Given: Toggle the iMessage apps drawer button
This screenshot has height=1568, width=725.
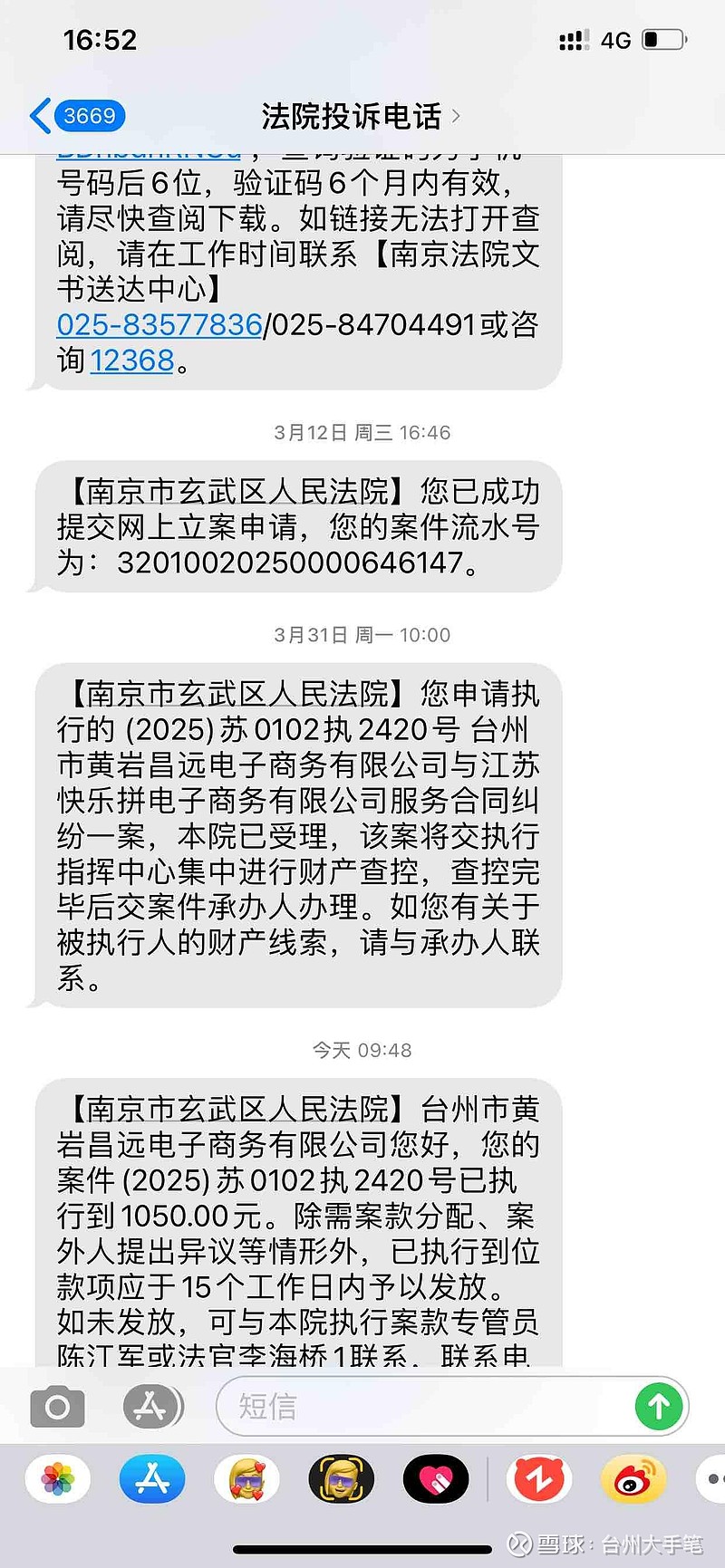Looking at the screenshot, I should point(153,1406).
